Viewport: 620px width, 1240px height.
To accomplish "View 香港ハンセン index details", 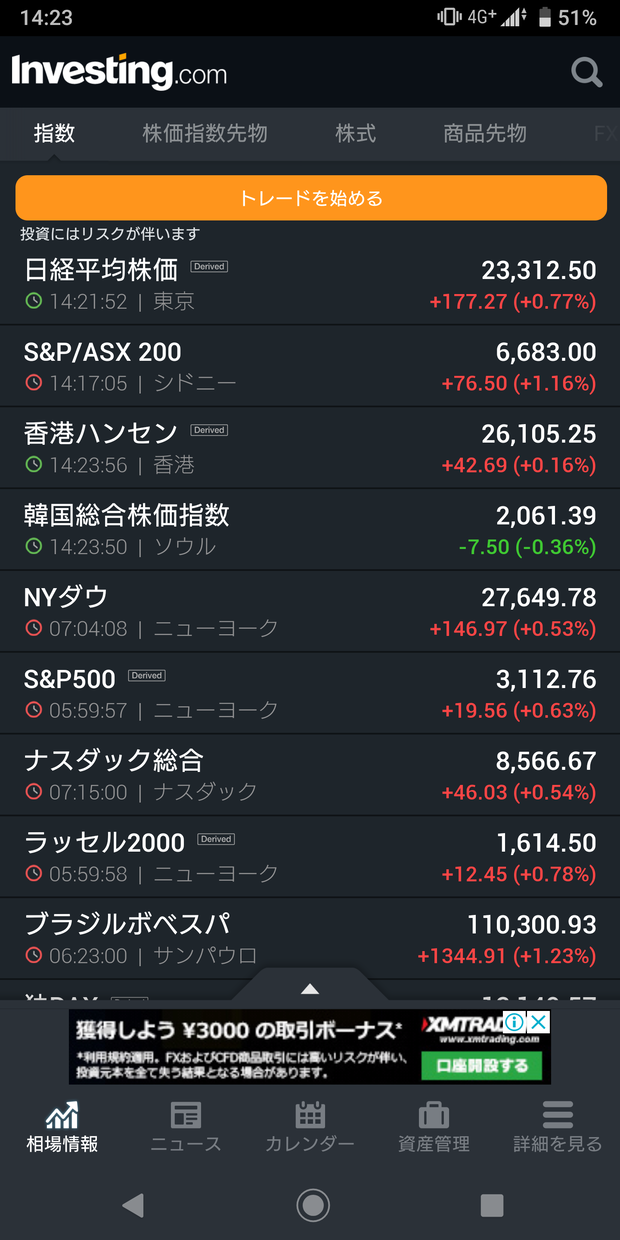I will pos(310,448).
